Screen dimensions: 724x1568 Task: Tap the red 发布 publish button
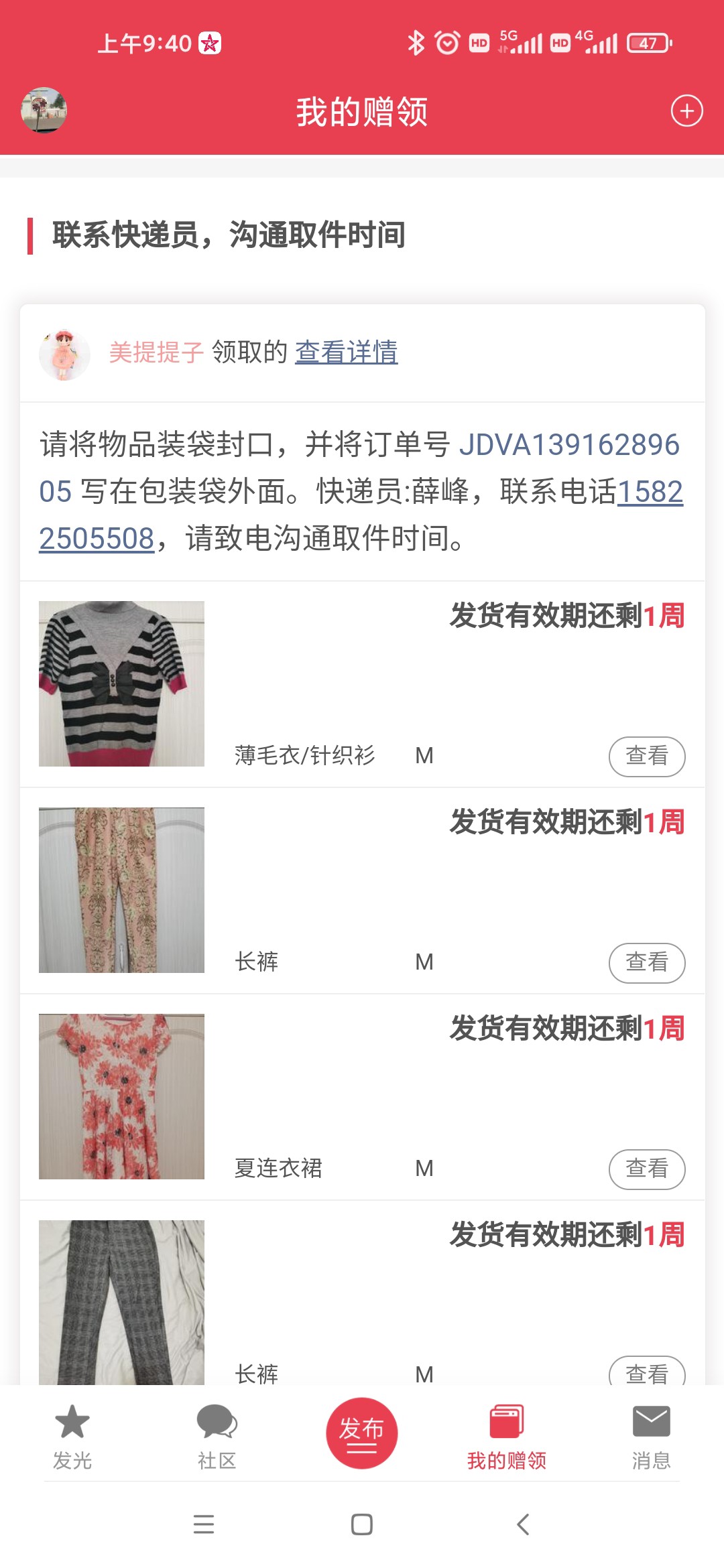362,1433
